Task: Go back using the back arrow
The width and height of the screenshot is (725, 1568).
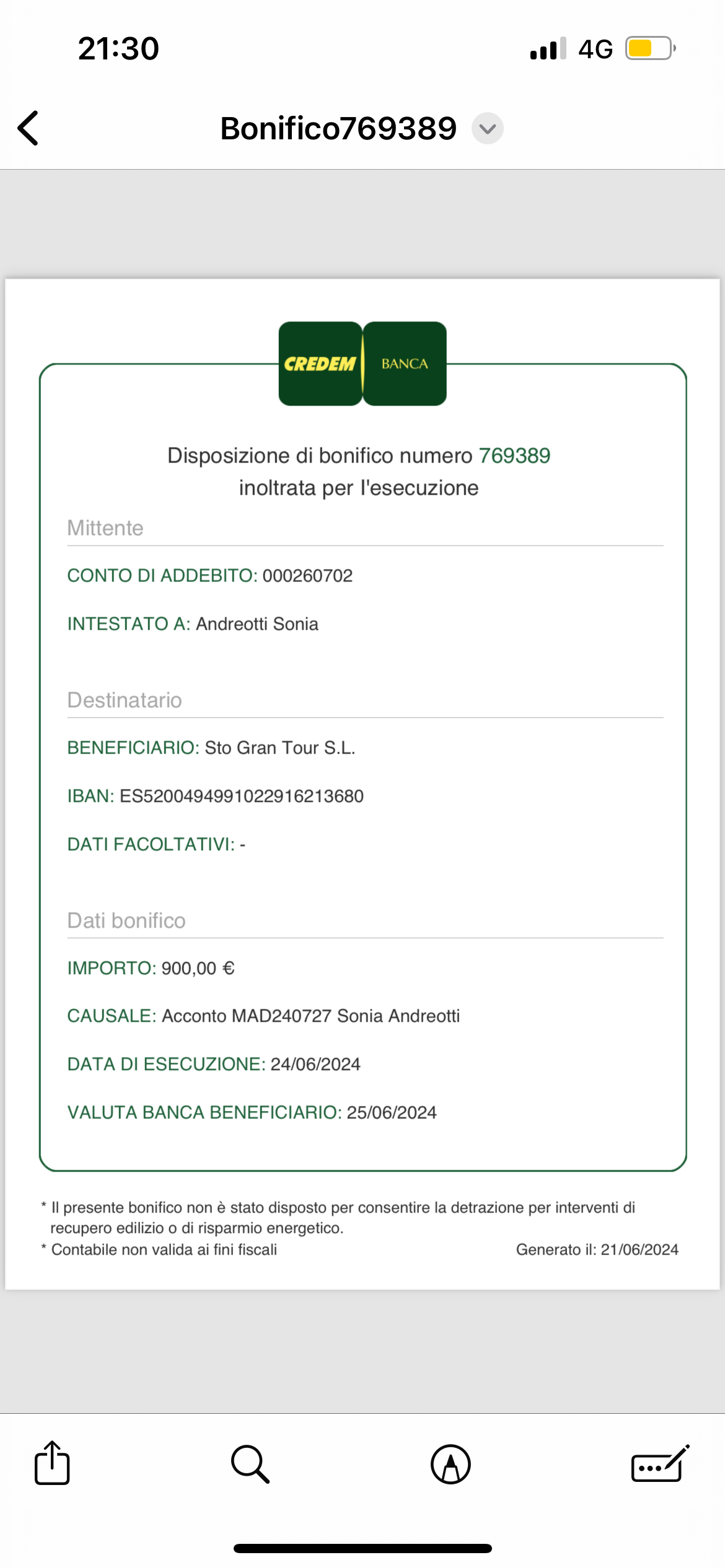Action: pyautogui.click(x=29, y=128)
